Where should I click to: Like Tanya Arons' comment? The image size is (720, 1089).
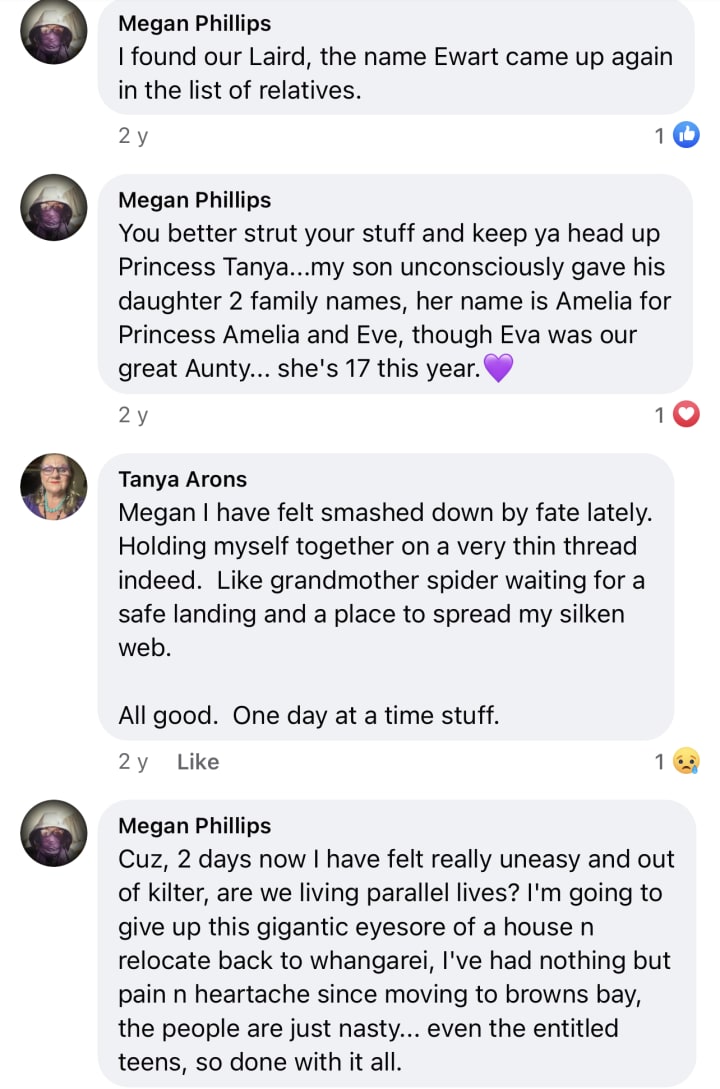pyautogui.click(x=197, y=762)
